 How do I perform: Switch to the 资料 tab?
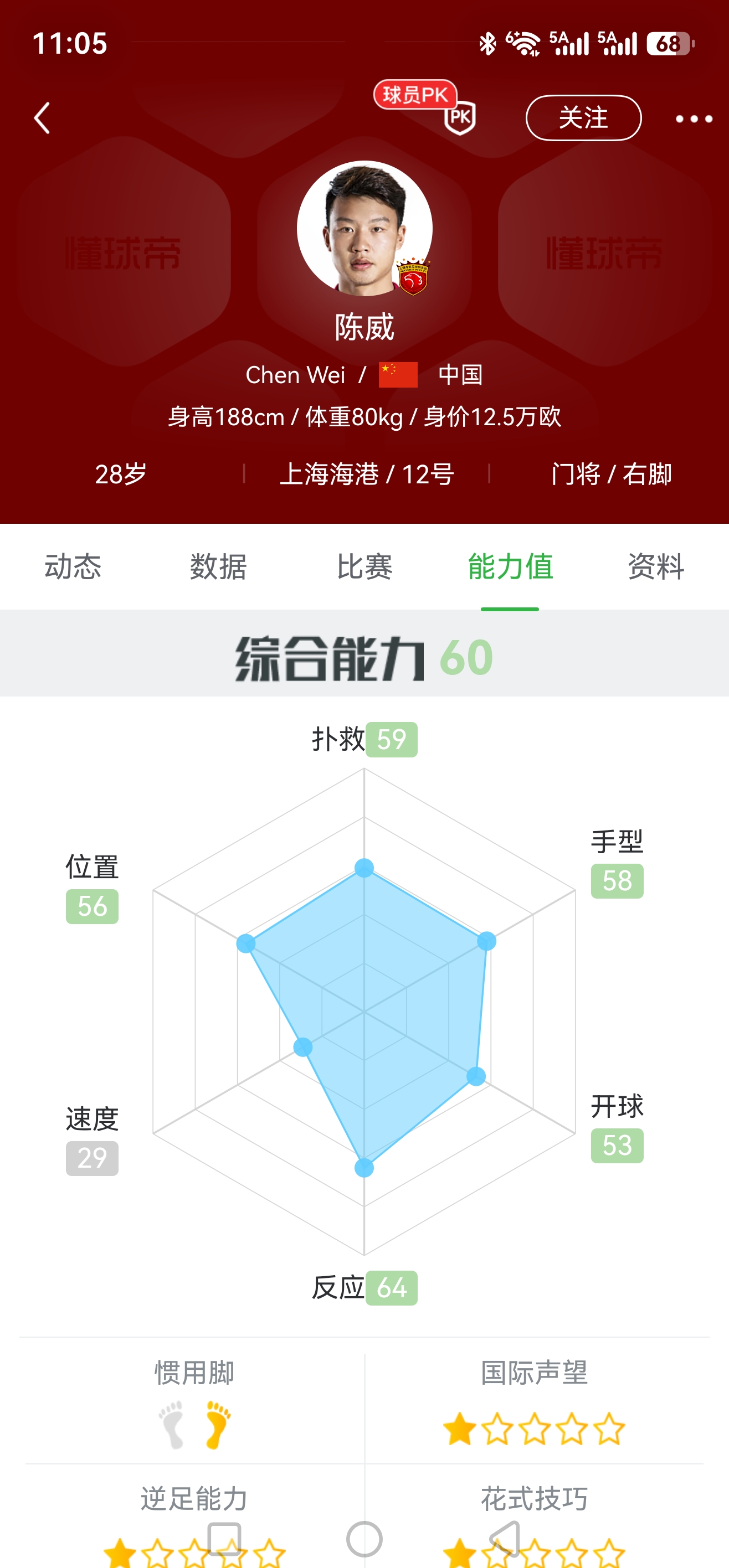pos(656,567)
